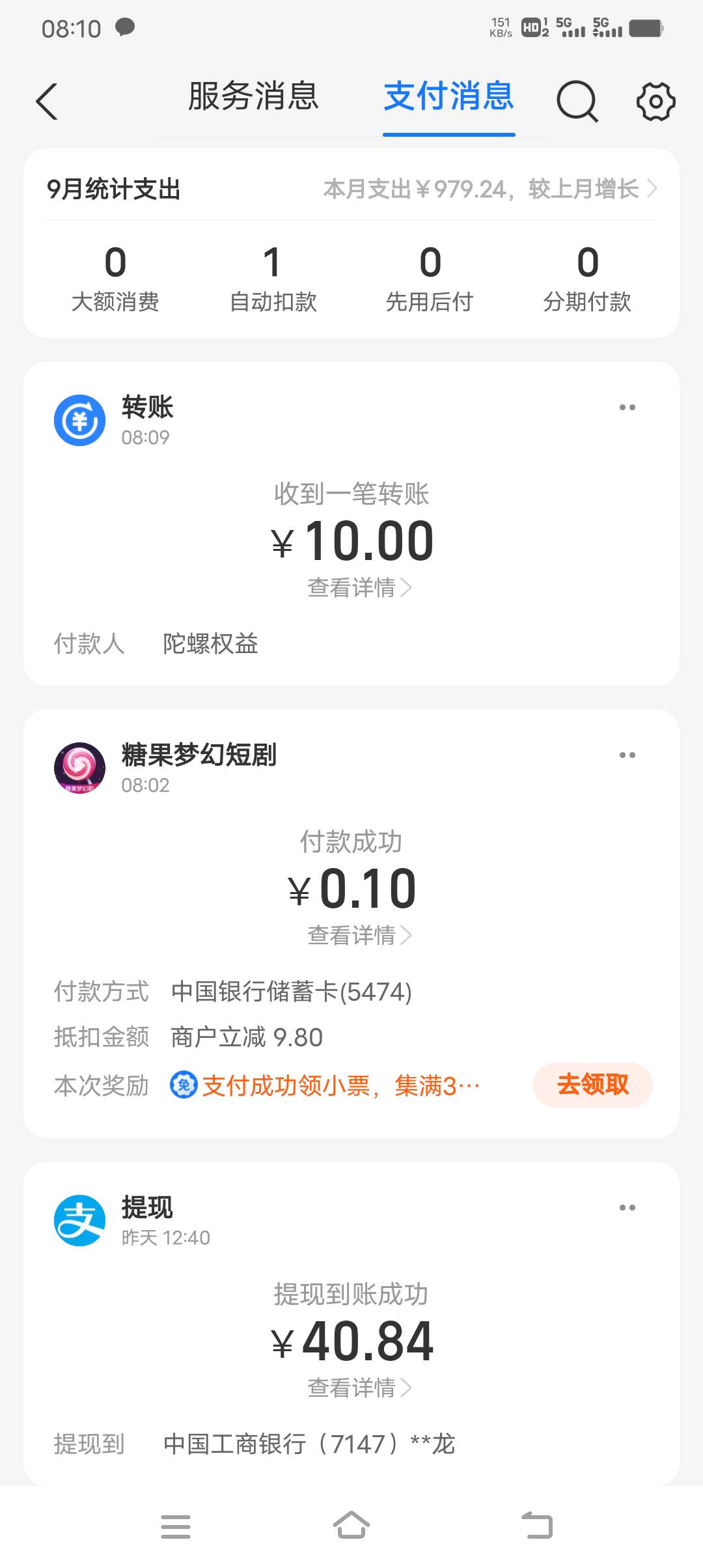View details of the ¥40.84 withdrawal

pos(359,1388)
